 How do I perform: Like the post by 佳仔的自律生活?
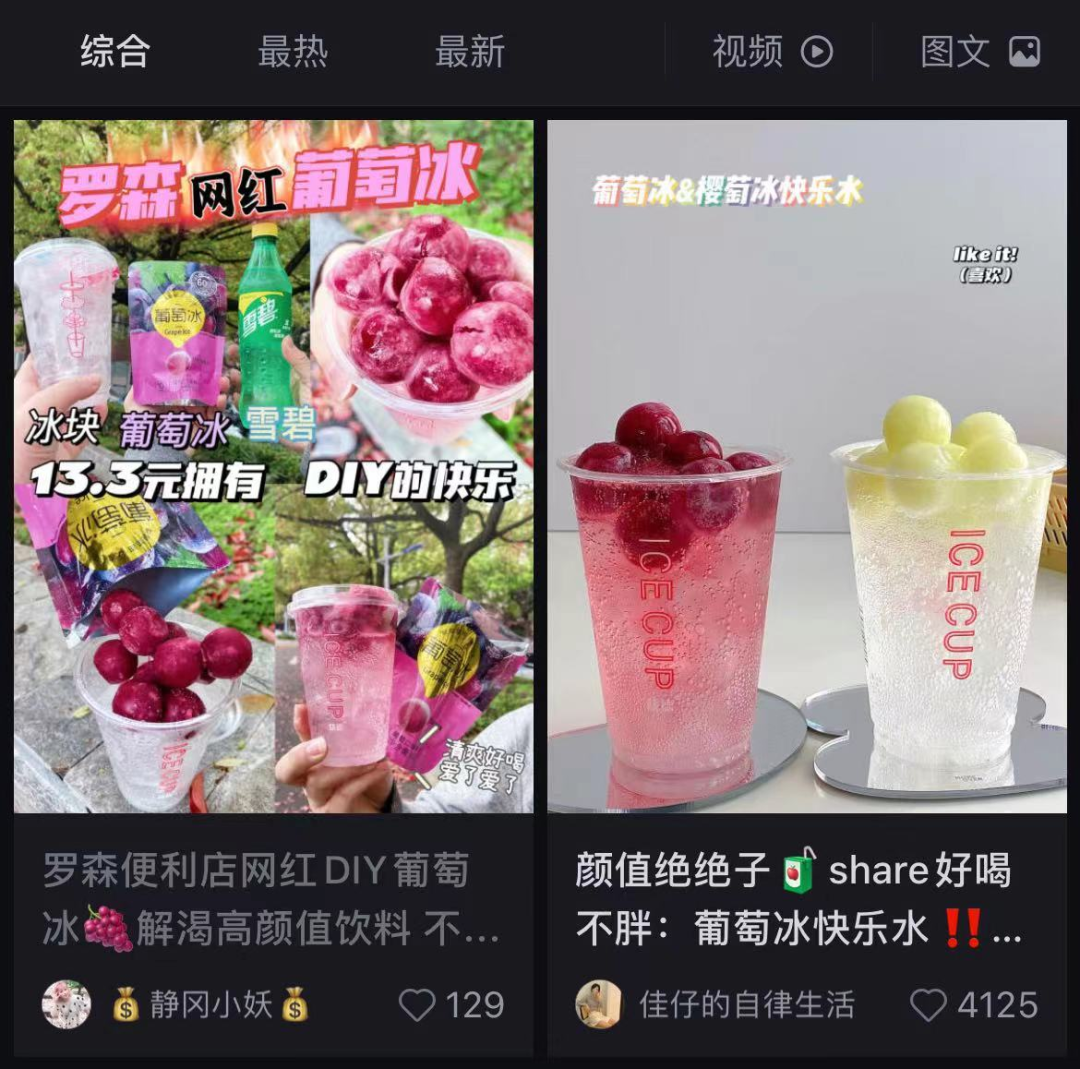[x=928, y=1004]
